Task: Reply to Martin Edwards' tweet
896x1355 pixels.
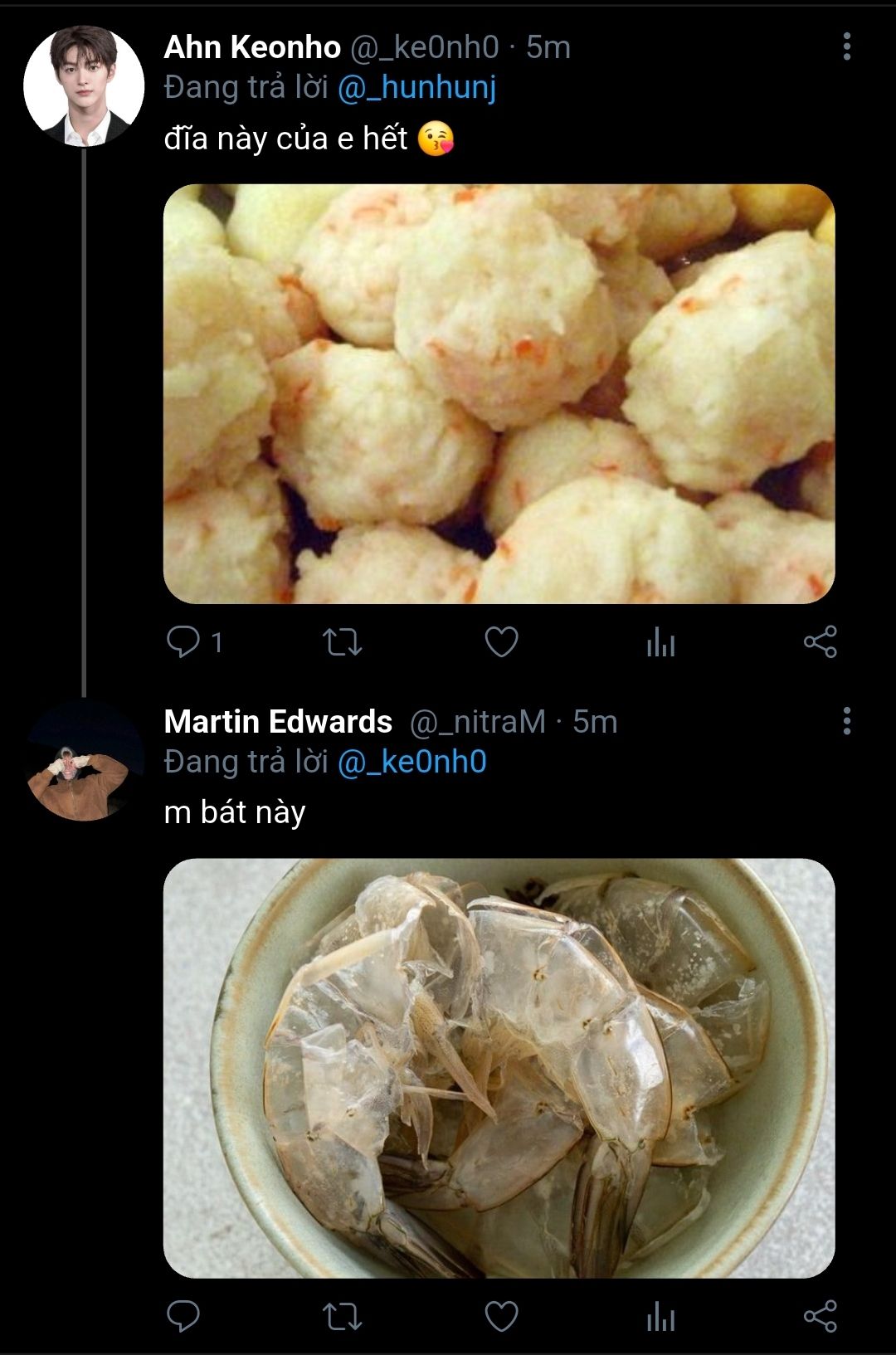Action: 183,1316
